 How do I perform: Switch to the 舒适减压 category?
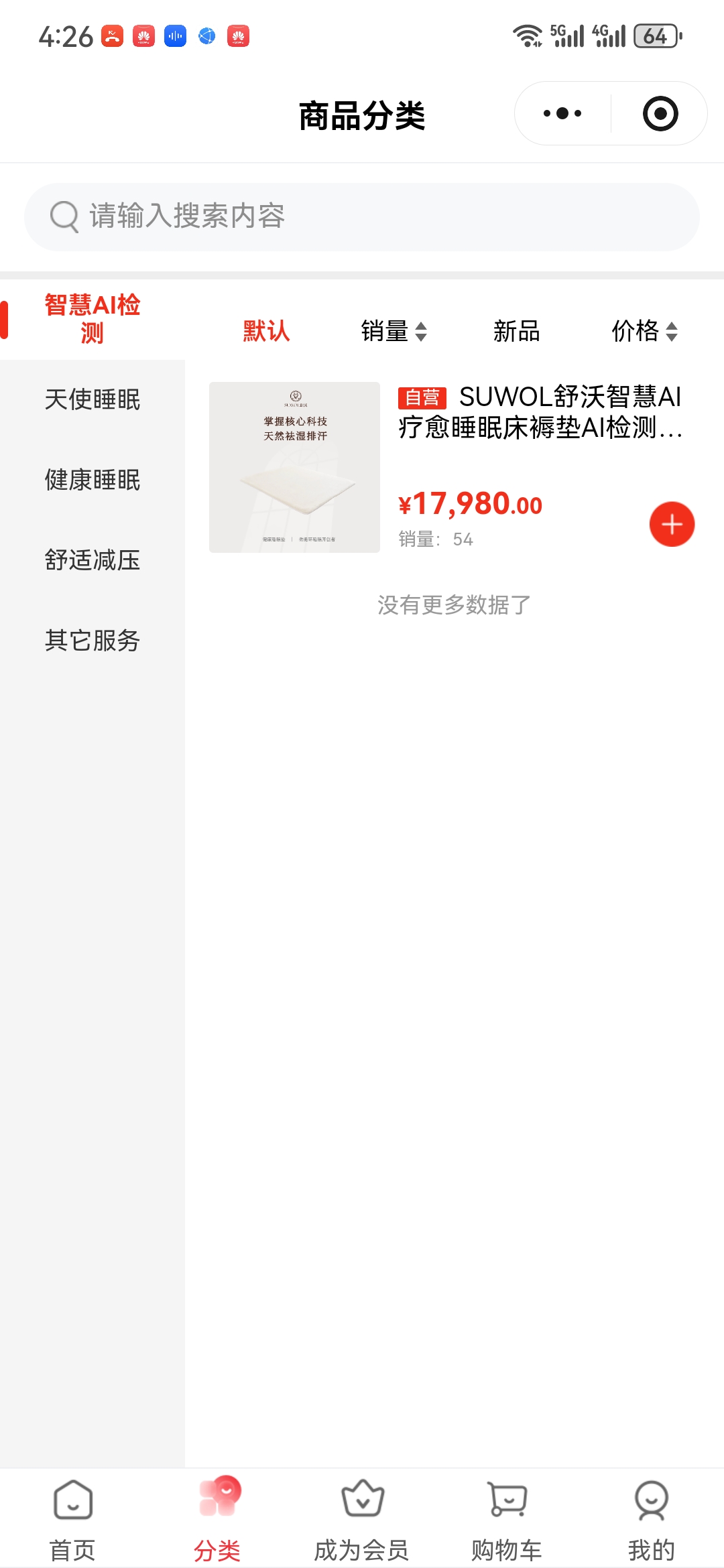[93, 560]
